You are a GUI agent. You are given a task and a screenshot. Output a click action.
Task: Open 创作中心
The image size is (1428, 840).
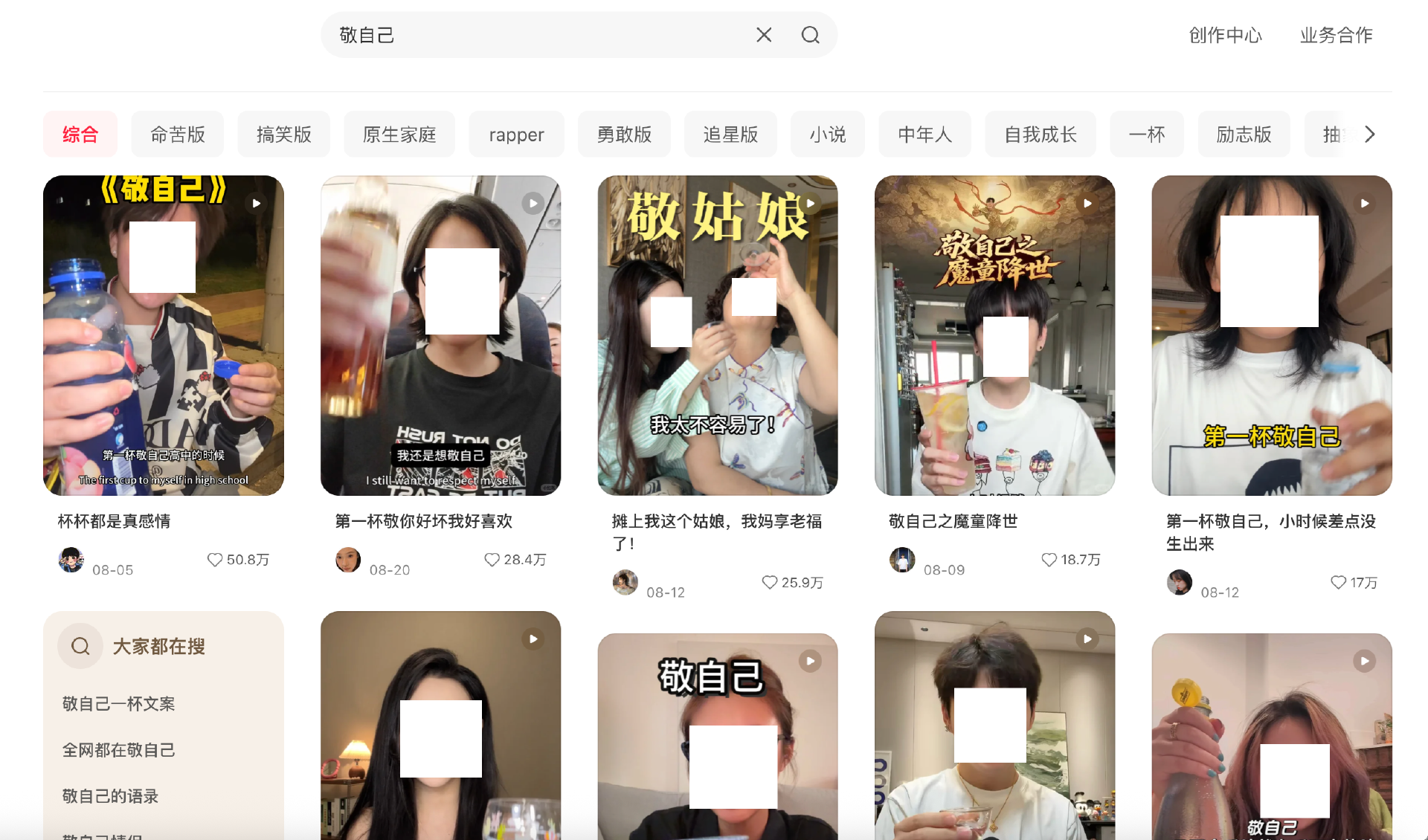coord(1225,35)
